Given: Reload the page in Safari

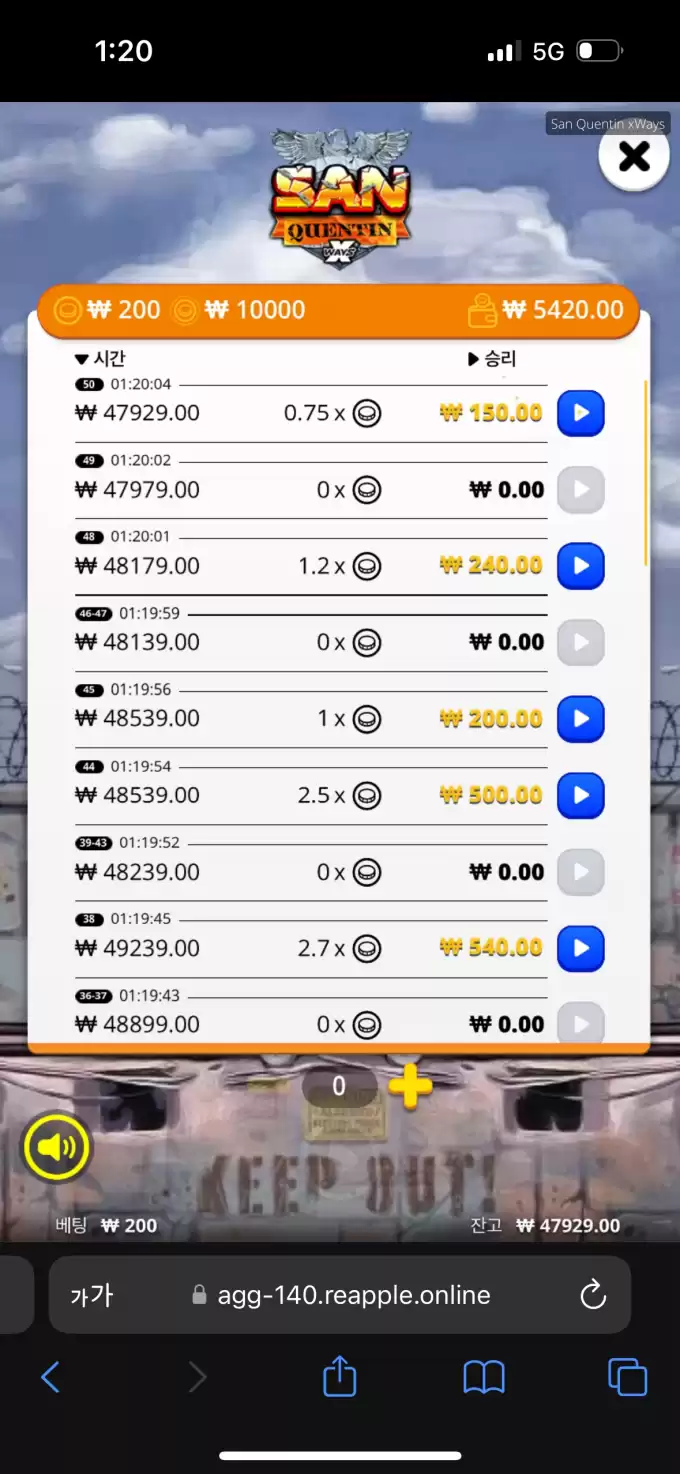Looking at the screenshot, I should (x=593, y=1296).
